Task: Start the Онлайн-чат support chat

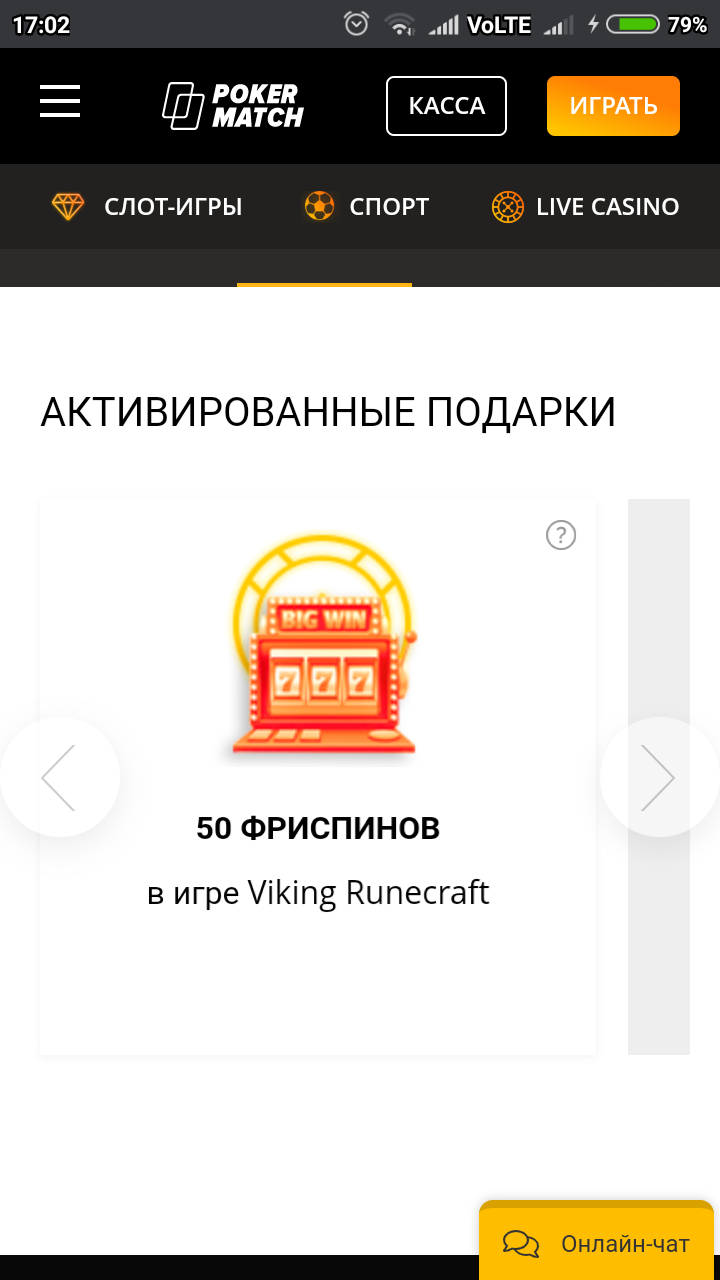Action: click(x=597, y=1243)
